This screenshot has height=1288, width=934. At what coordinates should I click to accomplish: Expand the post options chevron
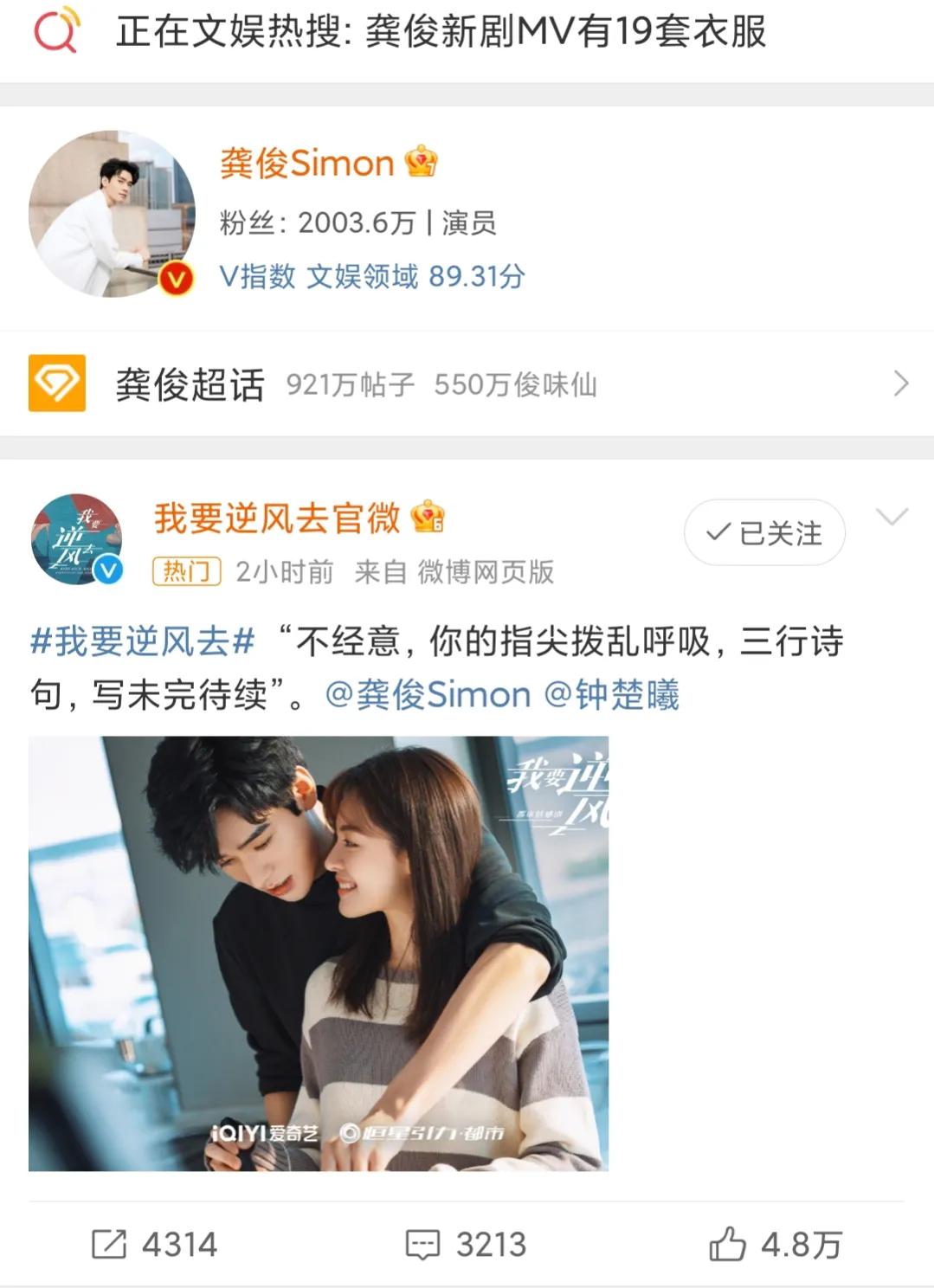[892, 518]
